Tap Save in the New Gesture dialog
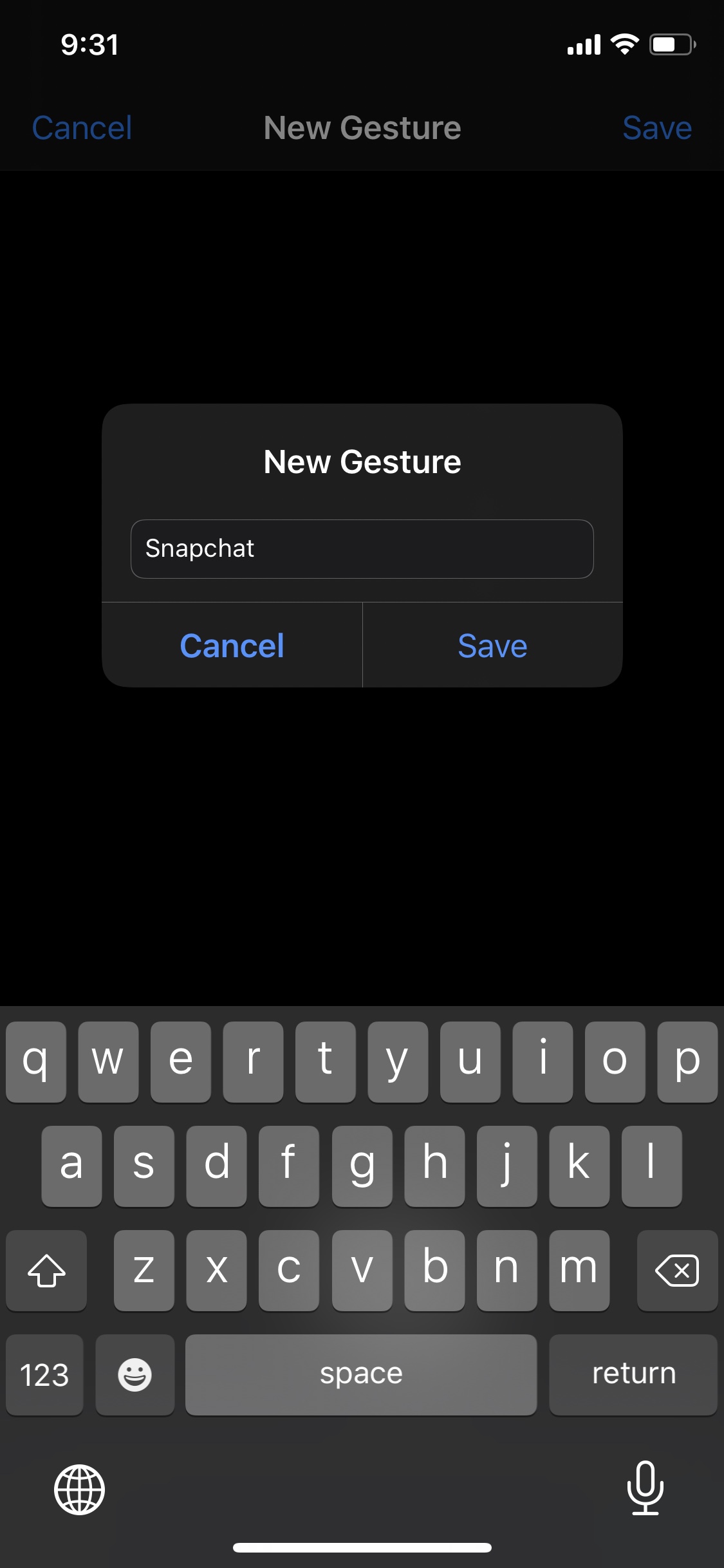 coord(492,646)
